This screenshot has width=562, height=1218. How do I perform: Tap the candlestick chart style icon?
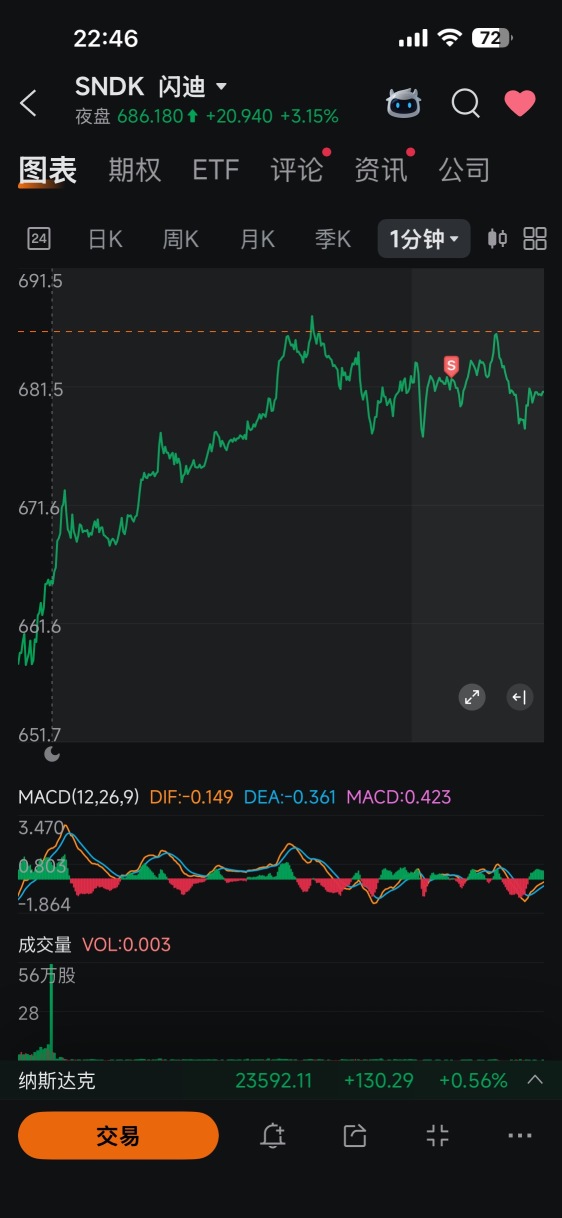click(x=497, y=238)
